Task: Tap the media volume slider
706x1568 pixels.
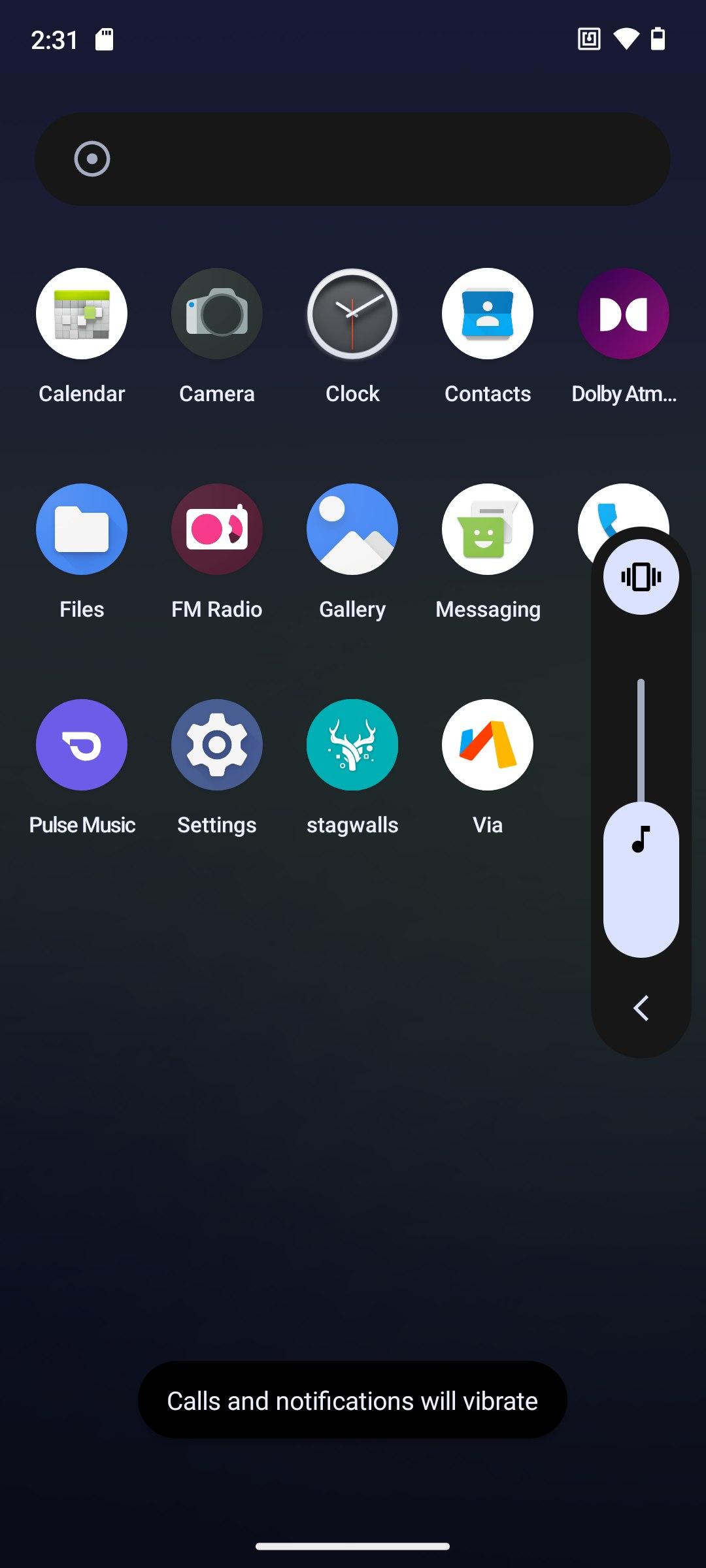Action: coord(641,849)
